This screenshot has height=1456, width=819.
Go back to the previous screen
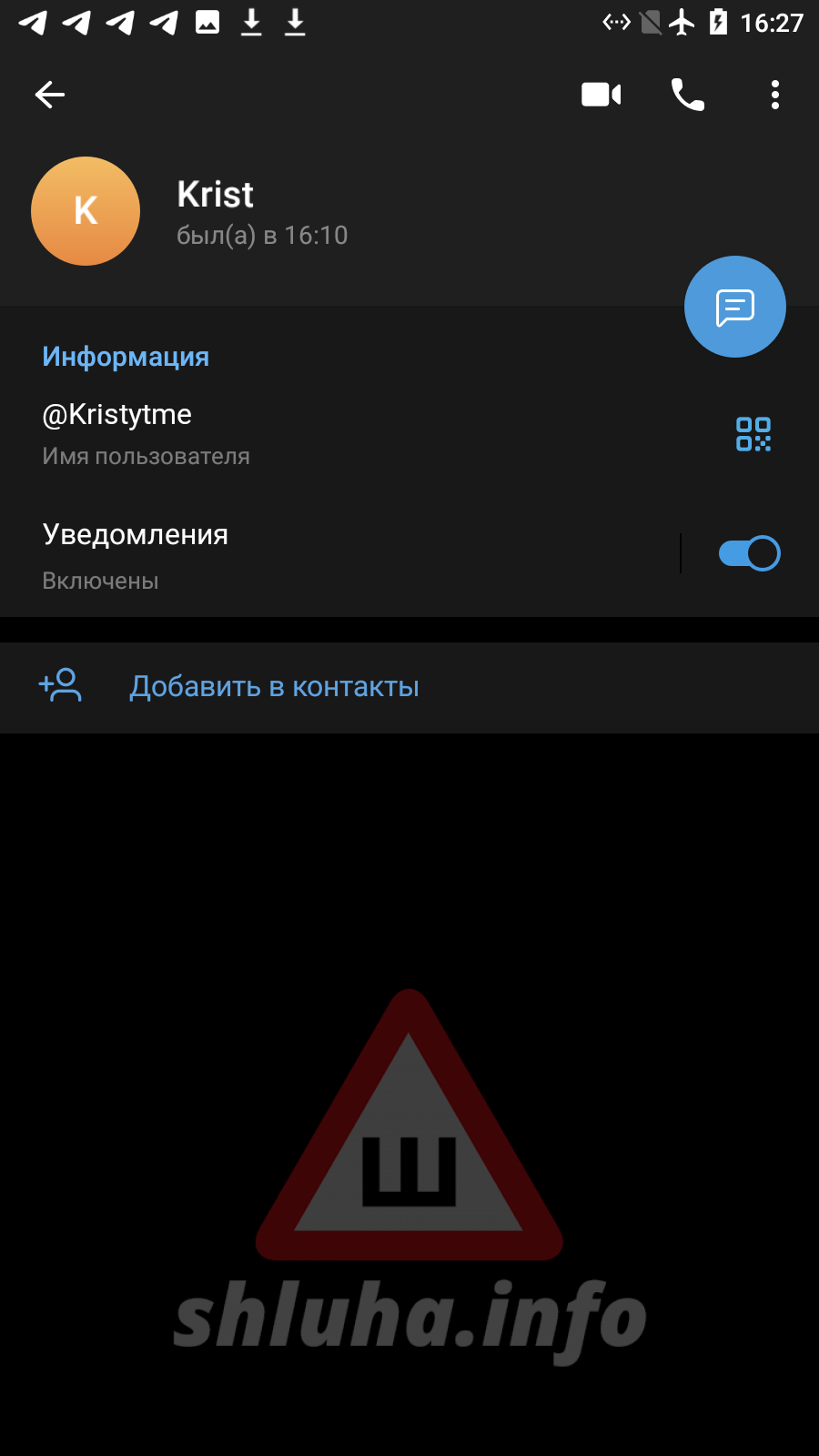click(x=50, y=95)
